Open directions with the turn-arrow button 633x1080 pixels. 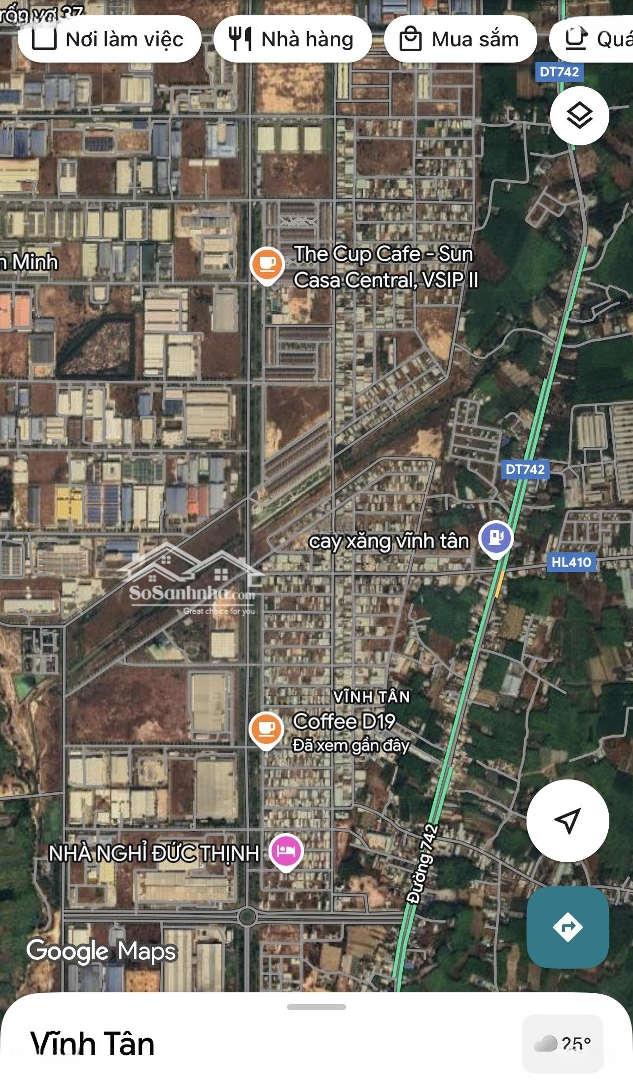click(x=567, y=927)
